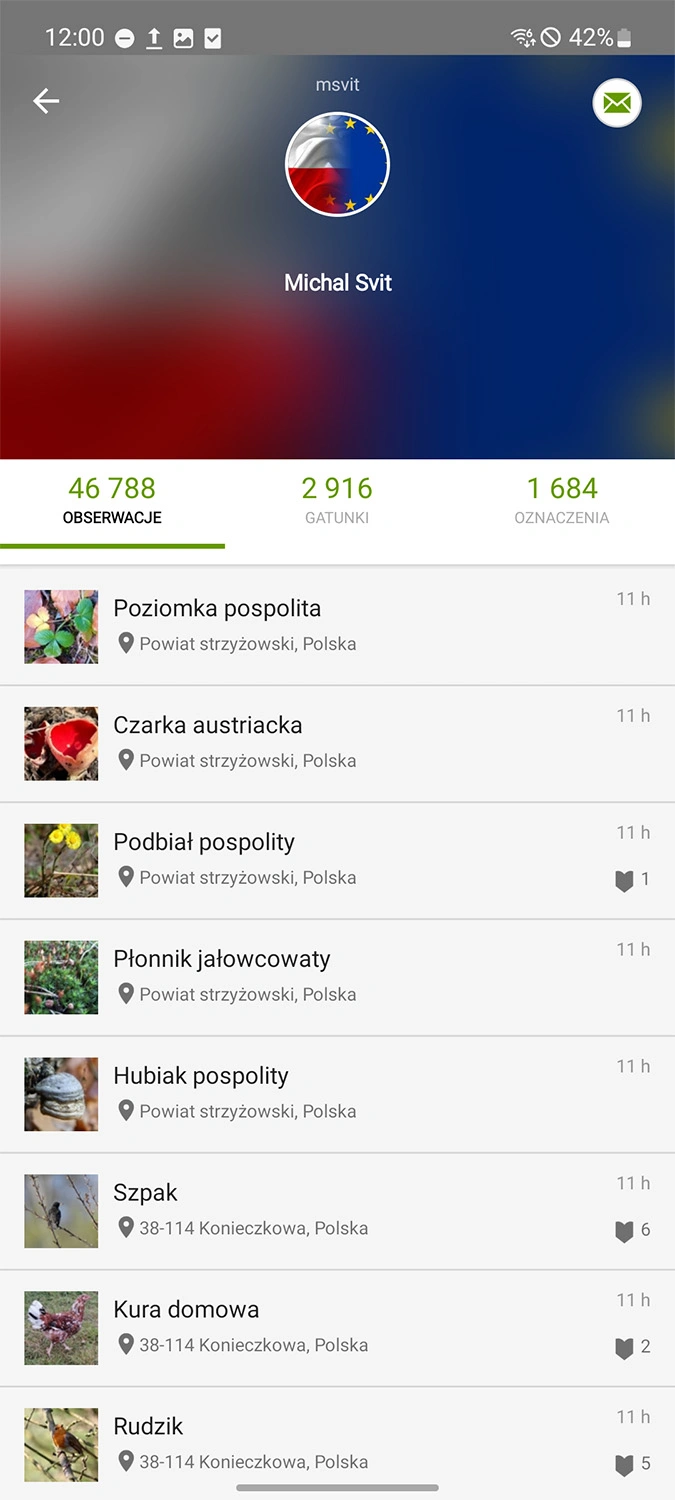The height and width of the screenshot is (1500, 675).
Task: Switch to the Gatunki tab
Action: 337,500
